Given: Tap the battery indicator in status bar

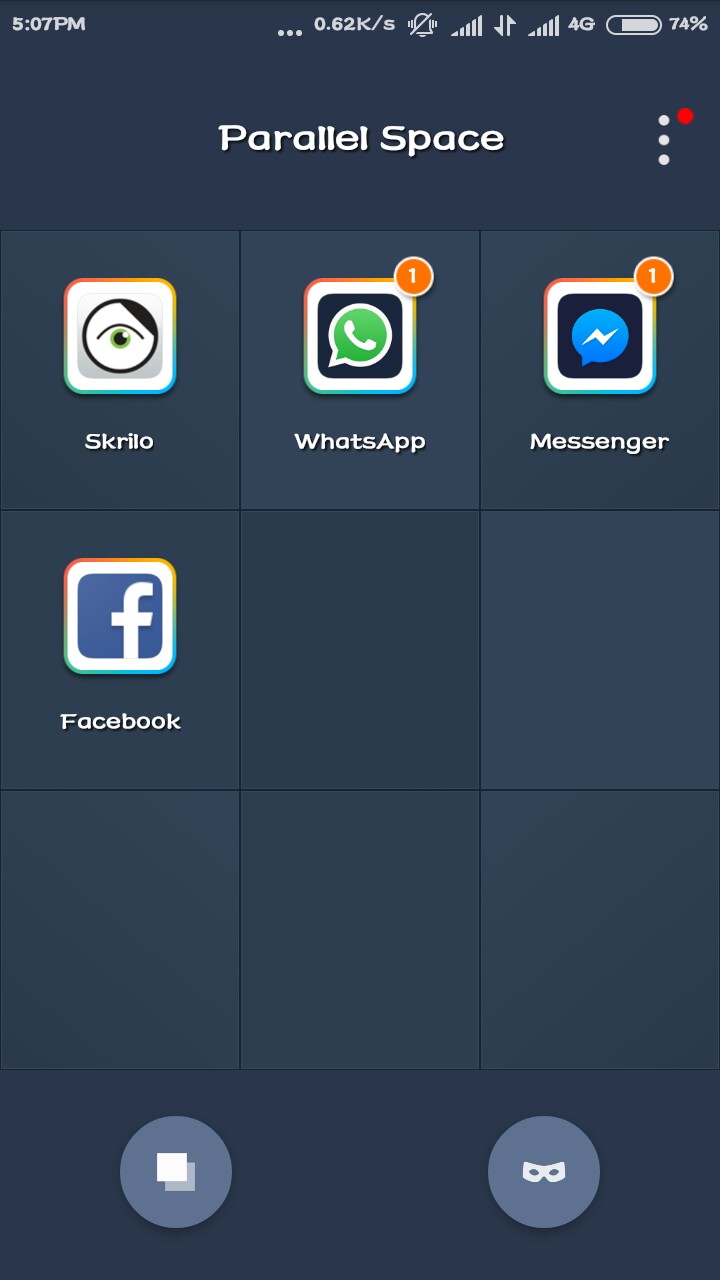Looking at the screenshot, I should (x=632, y=25).
